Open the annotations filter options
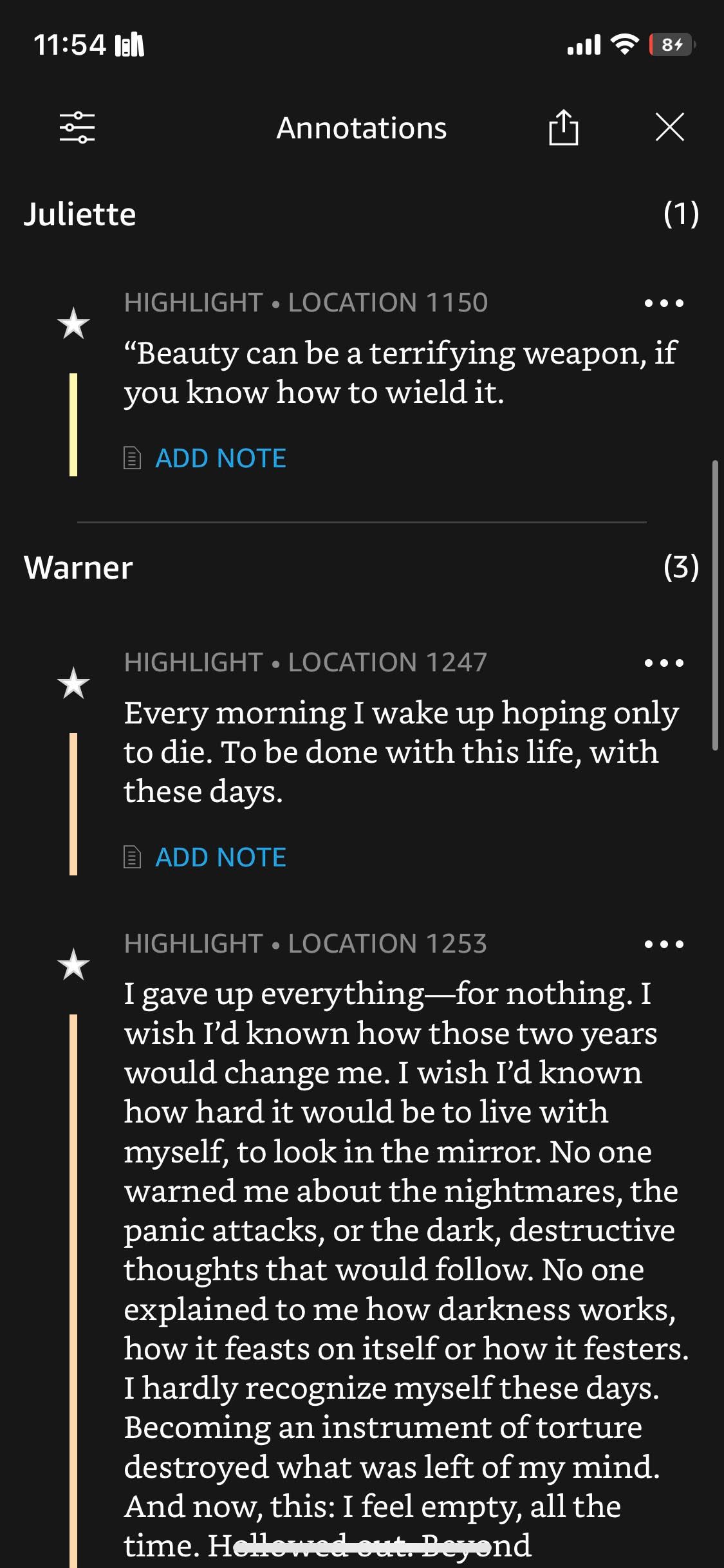Screen dimensions: 724x1568 [x=77, y=127]
